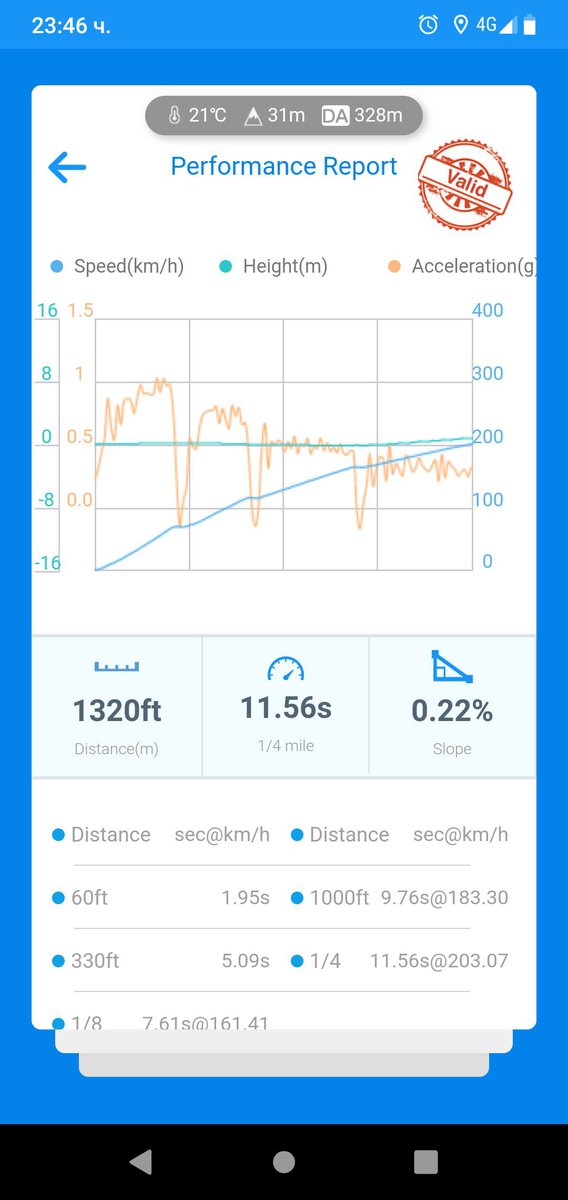
Task: Tap the system back button
Action: (141, 1161)
